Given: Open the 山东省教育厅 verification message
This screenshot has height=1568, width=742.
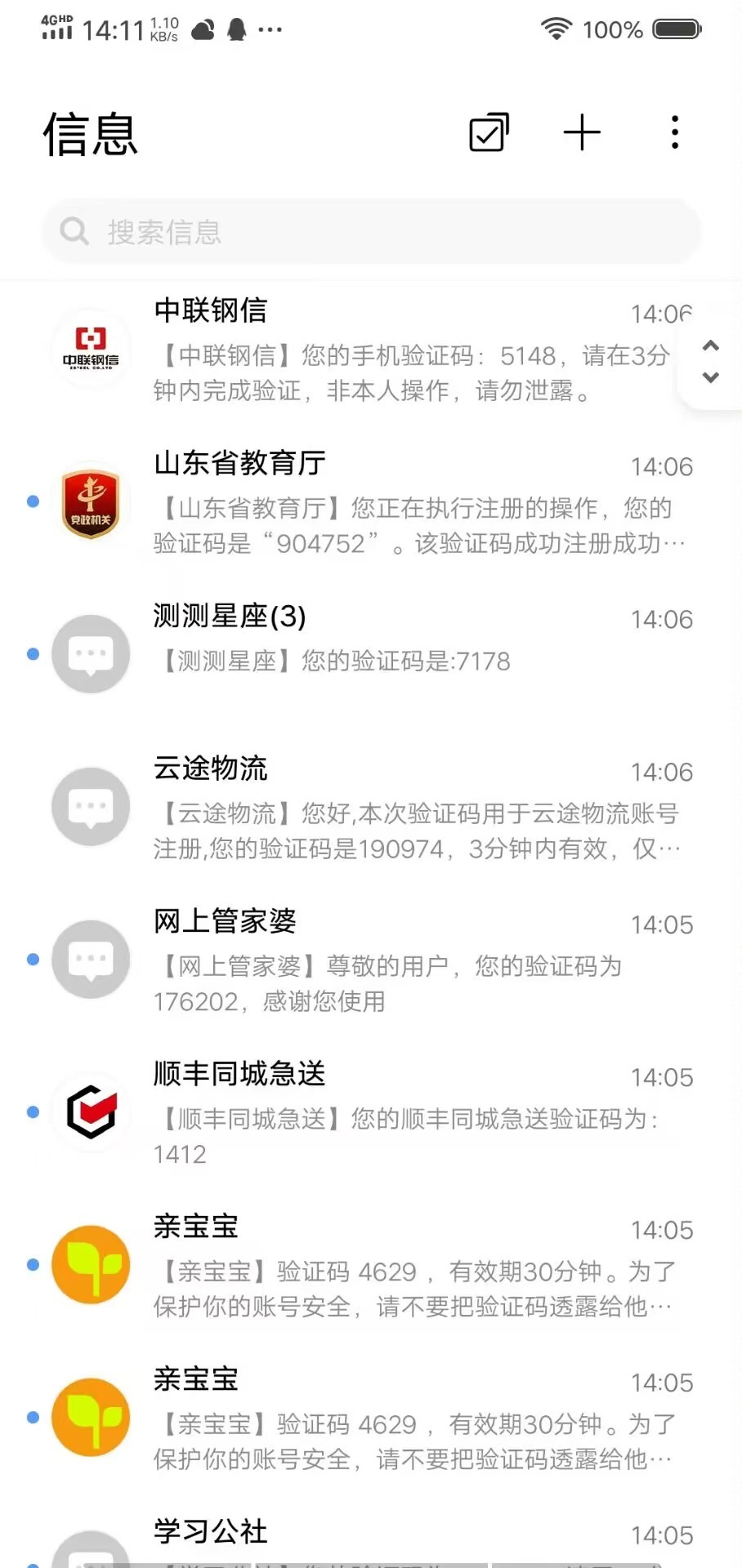Looking at the screenshot, I should 409,503.
